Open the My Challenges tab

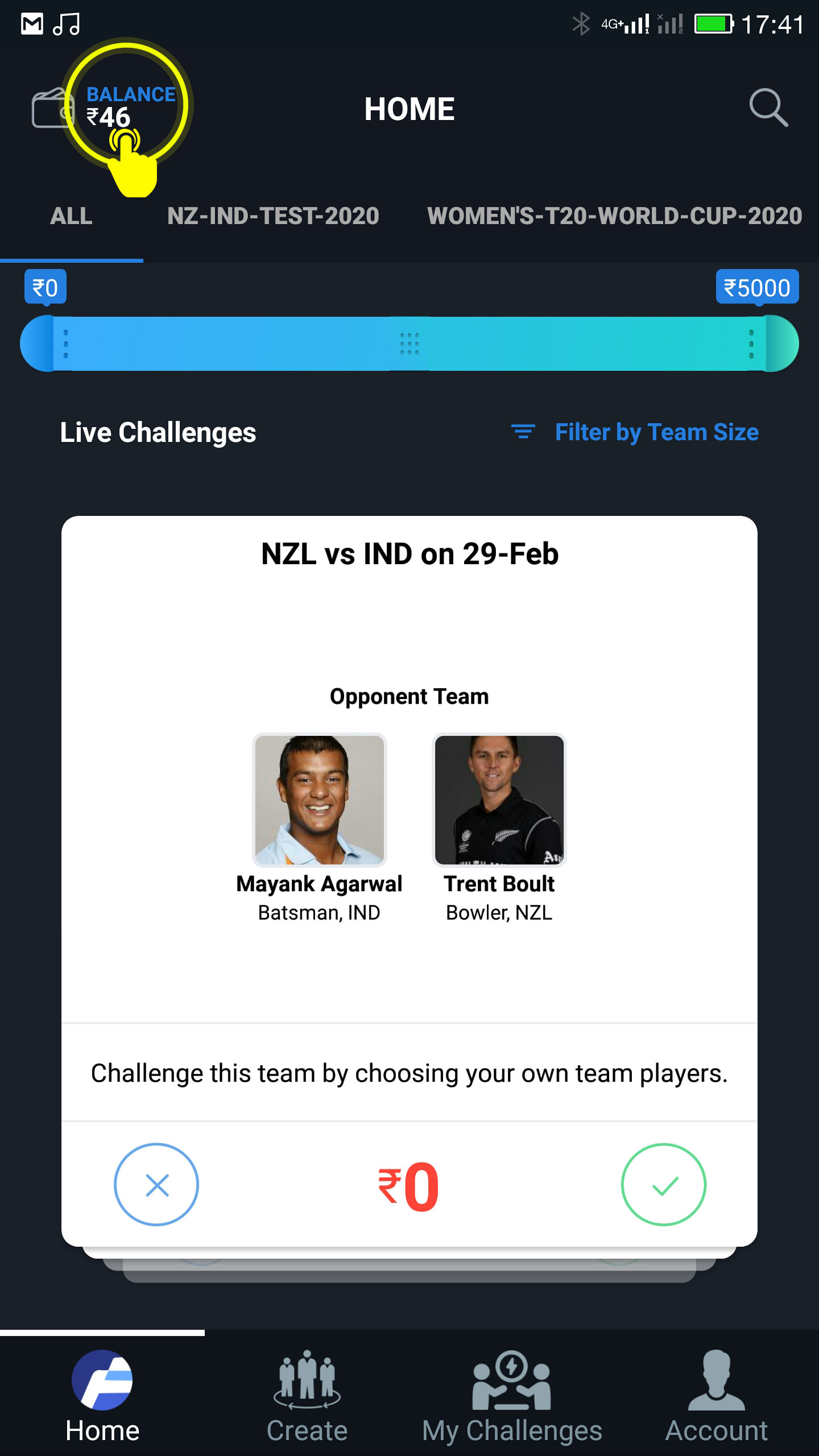512,1396
